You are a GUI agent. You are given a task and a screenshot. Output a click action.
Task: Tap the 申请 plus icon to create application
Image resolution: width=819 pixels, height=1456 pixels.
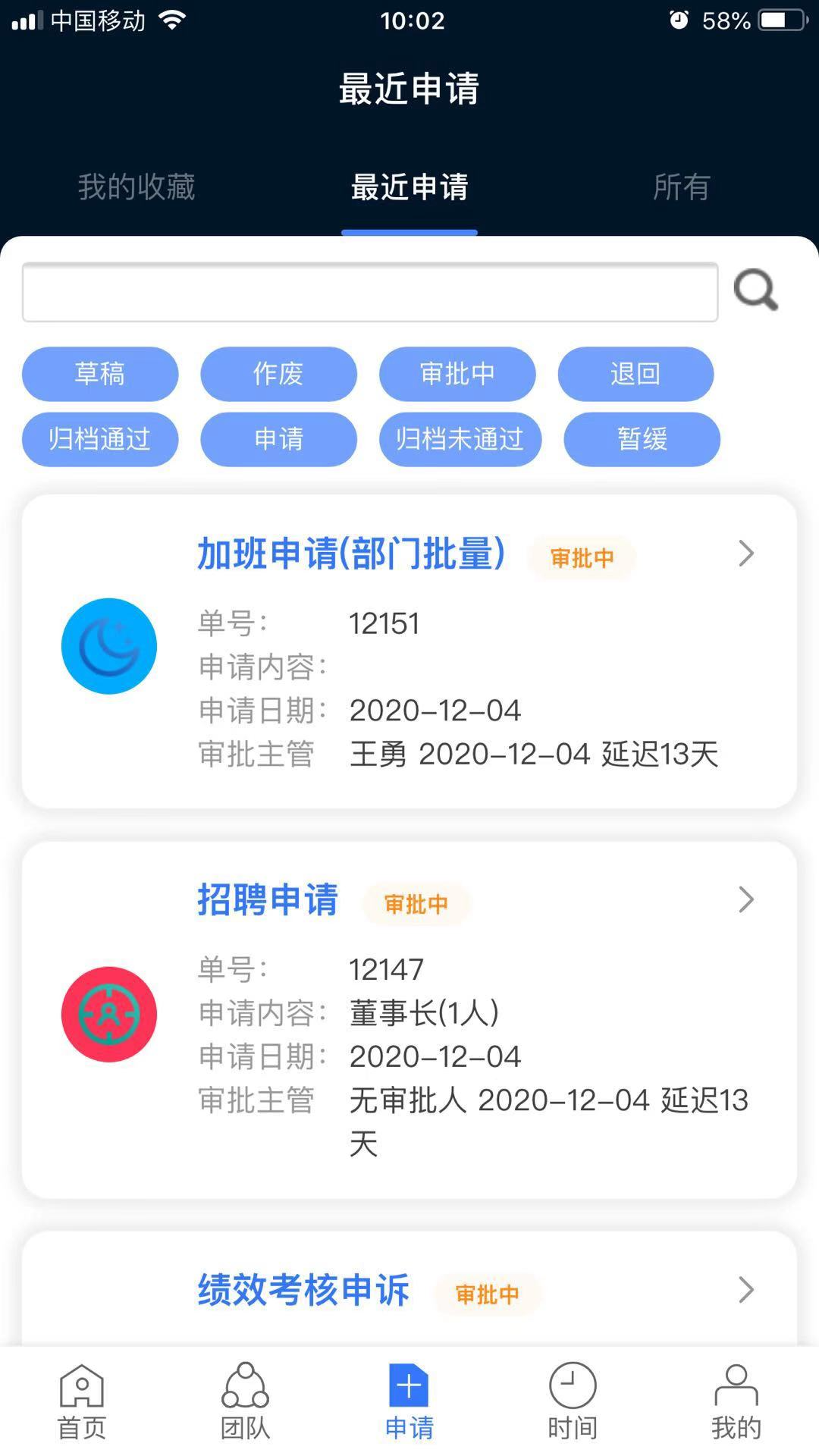tap(409, 1401)
